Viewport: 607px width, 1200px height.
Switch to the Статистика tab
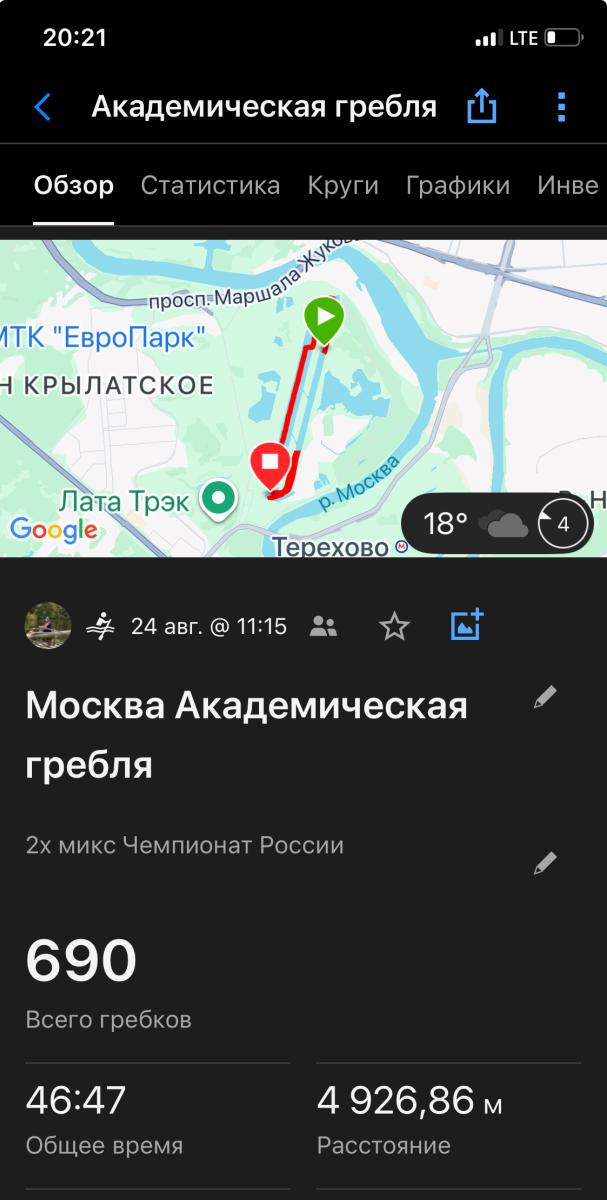tap(210, 186)
